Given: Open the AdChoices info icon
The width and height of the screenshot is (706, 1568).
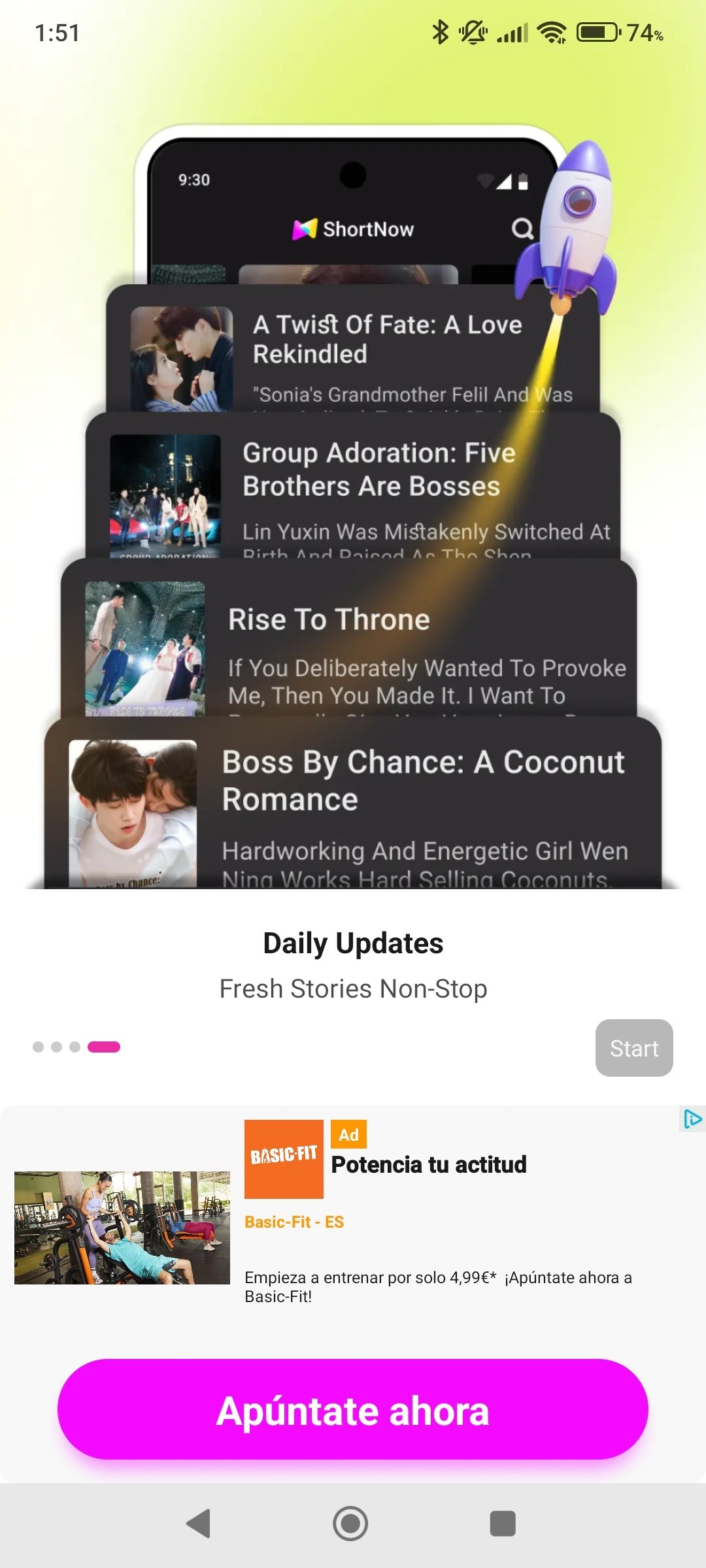Looking at the screenshot, I should (x=692, y=1119).
